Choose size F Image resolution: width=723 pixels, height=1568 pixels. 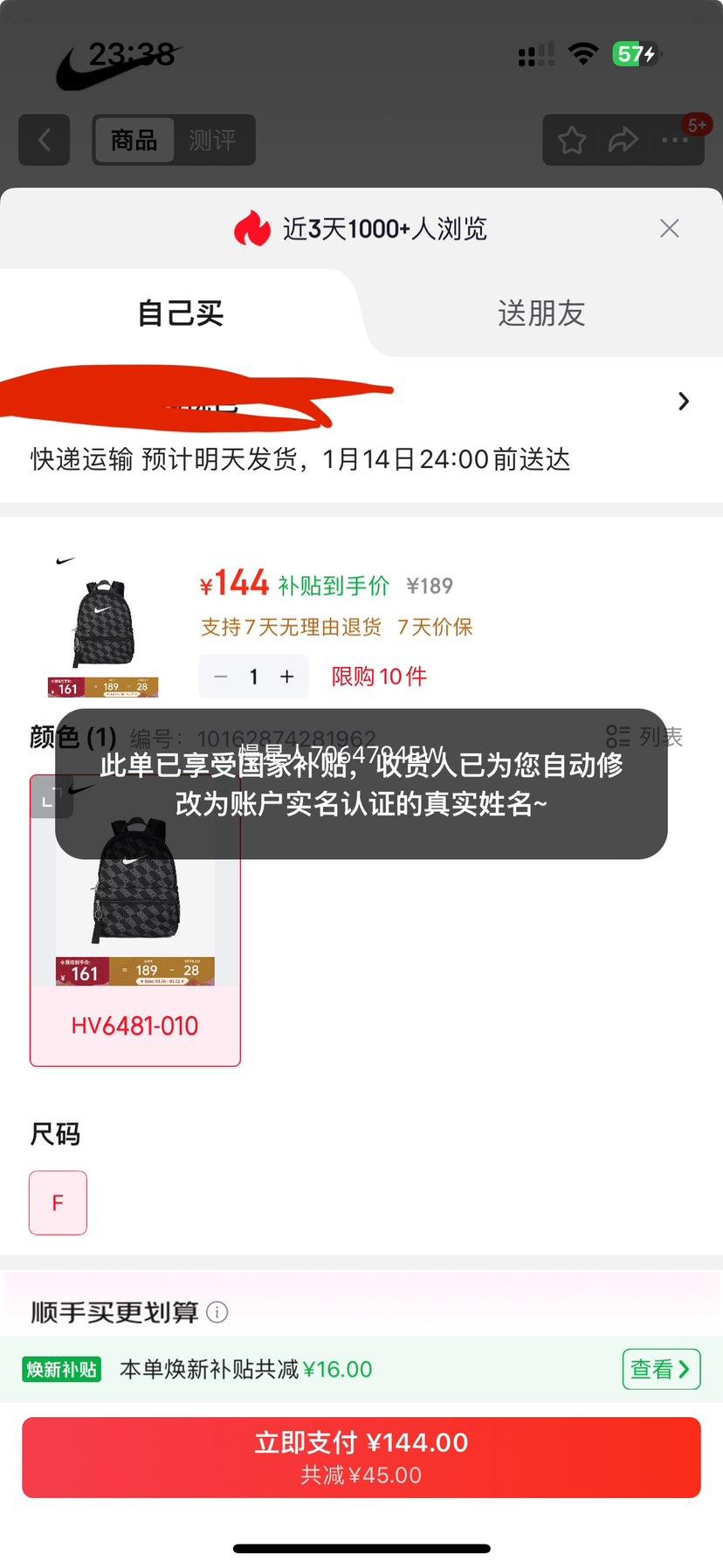58,1202
